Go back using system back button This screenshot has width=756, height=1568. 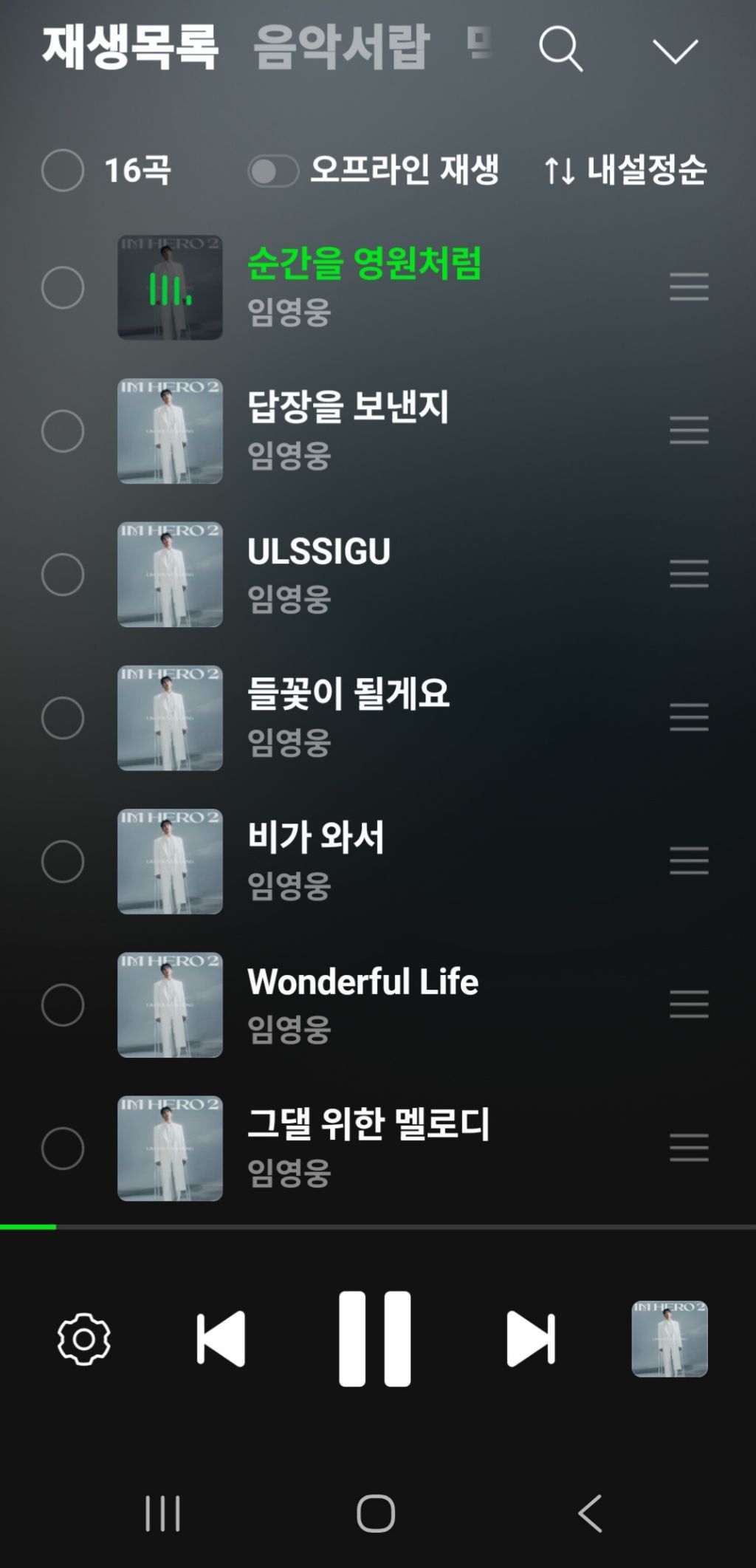pyautogui.click(x=590, y=1513)
